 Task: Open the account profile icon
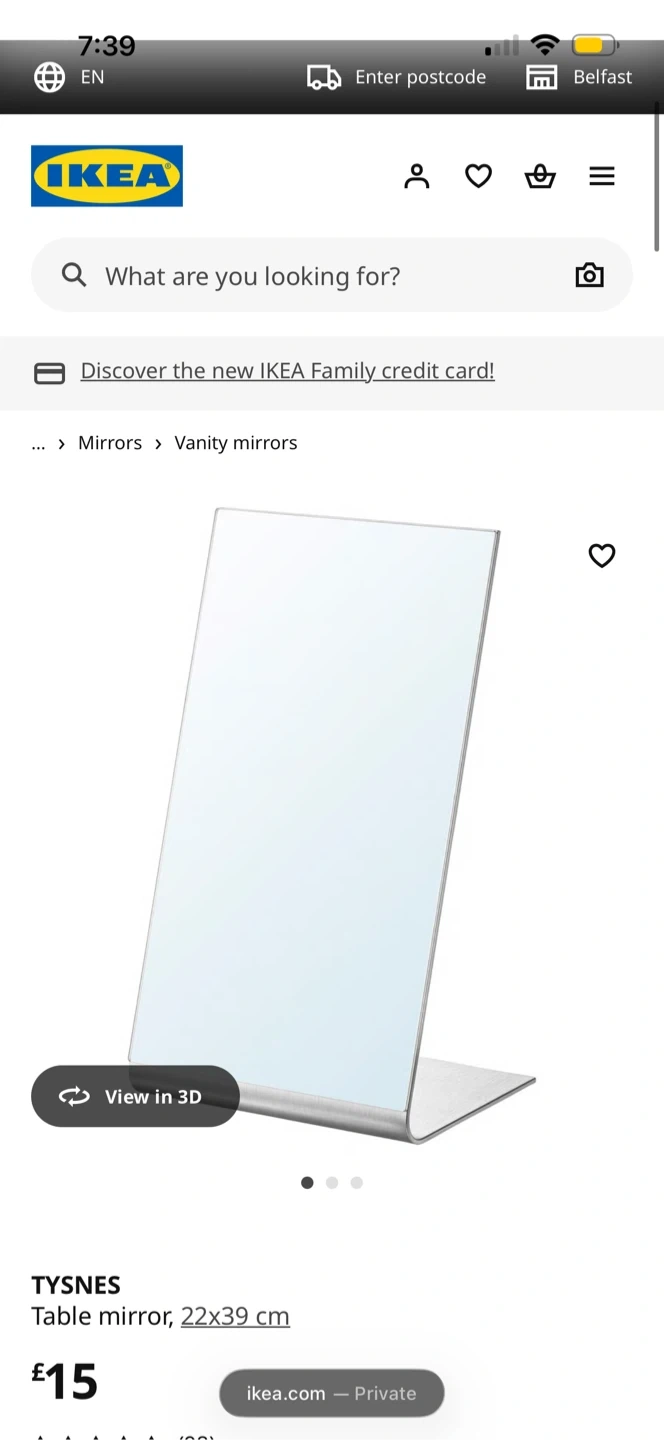pyautogui.click(x=417, y=177)
